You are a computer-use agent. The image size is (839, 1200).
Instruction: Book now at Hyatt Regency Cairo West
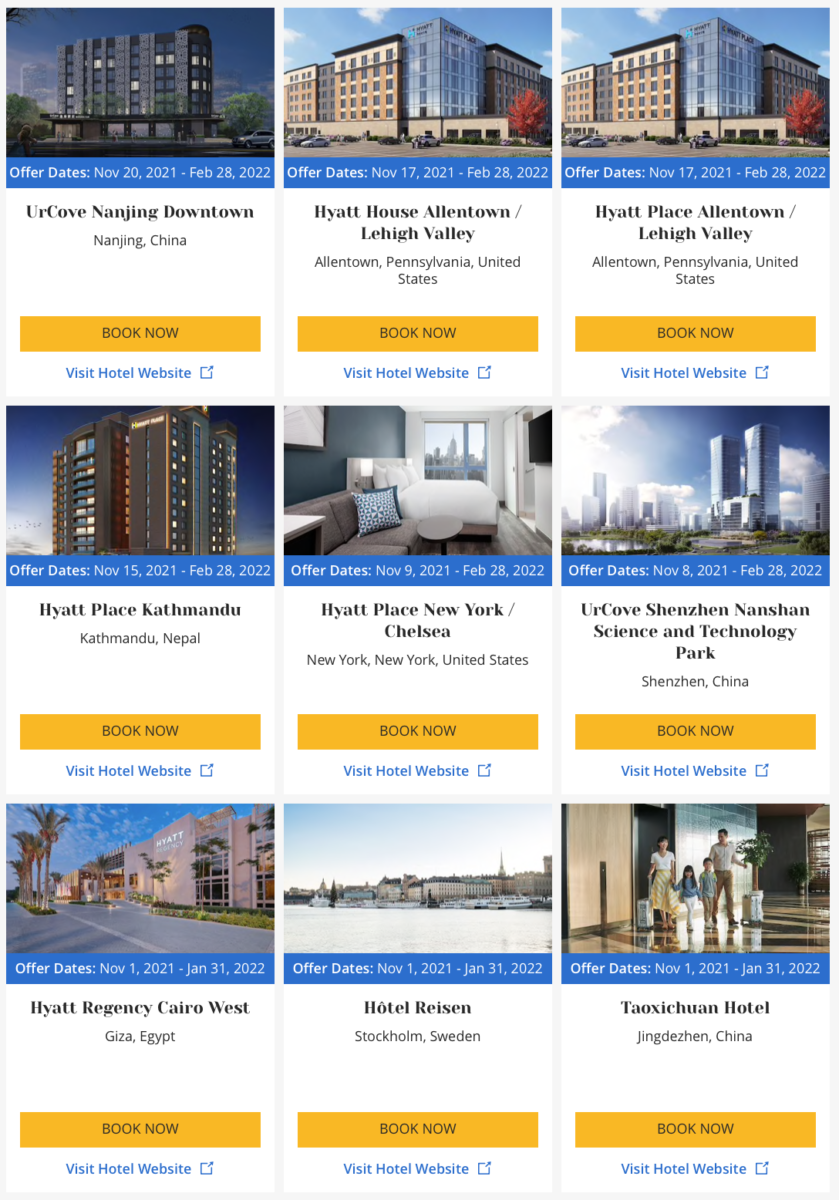[x=140, y=1129]
